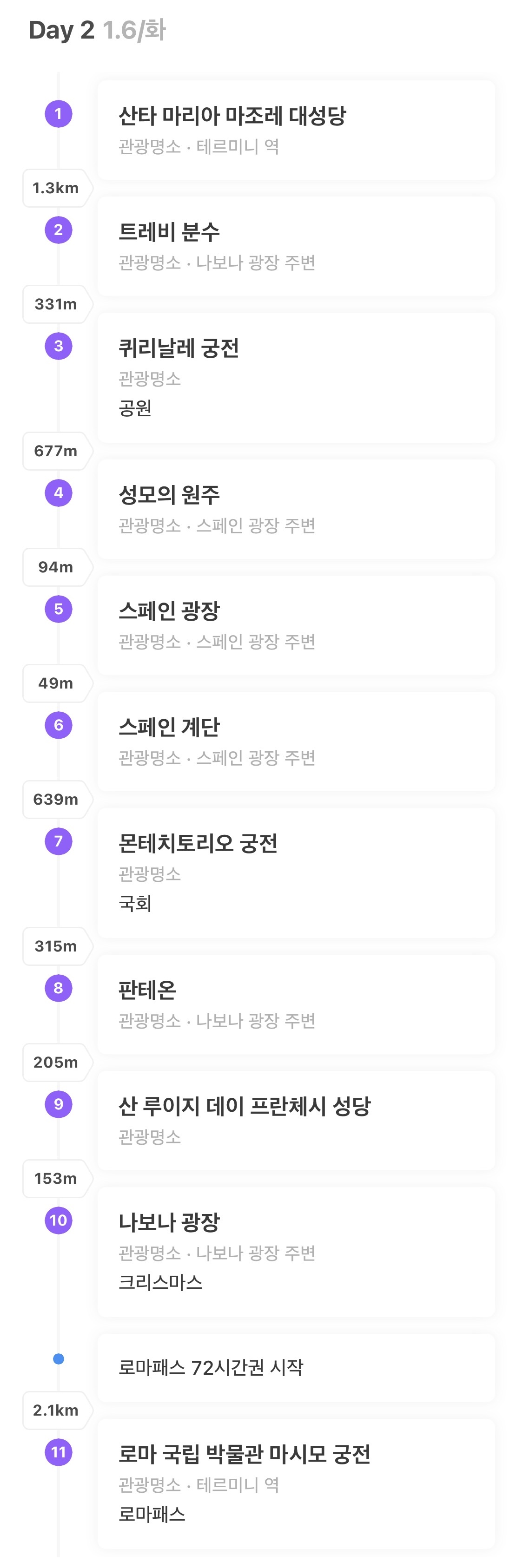This screenshot has width=523, height=1568.
Task: Tap the 판테온 place card
Action: click(296, 1004)
